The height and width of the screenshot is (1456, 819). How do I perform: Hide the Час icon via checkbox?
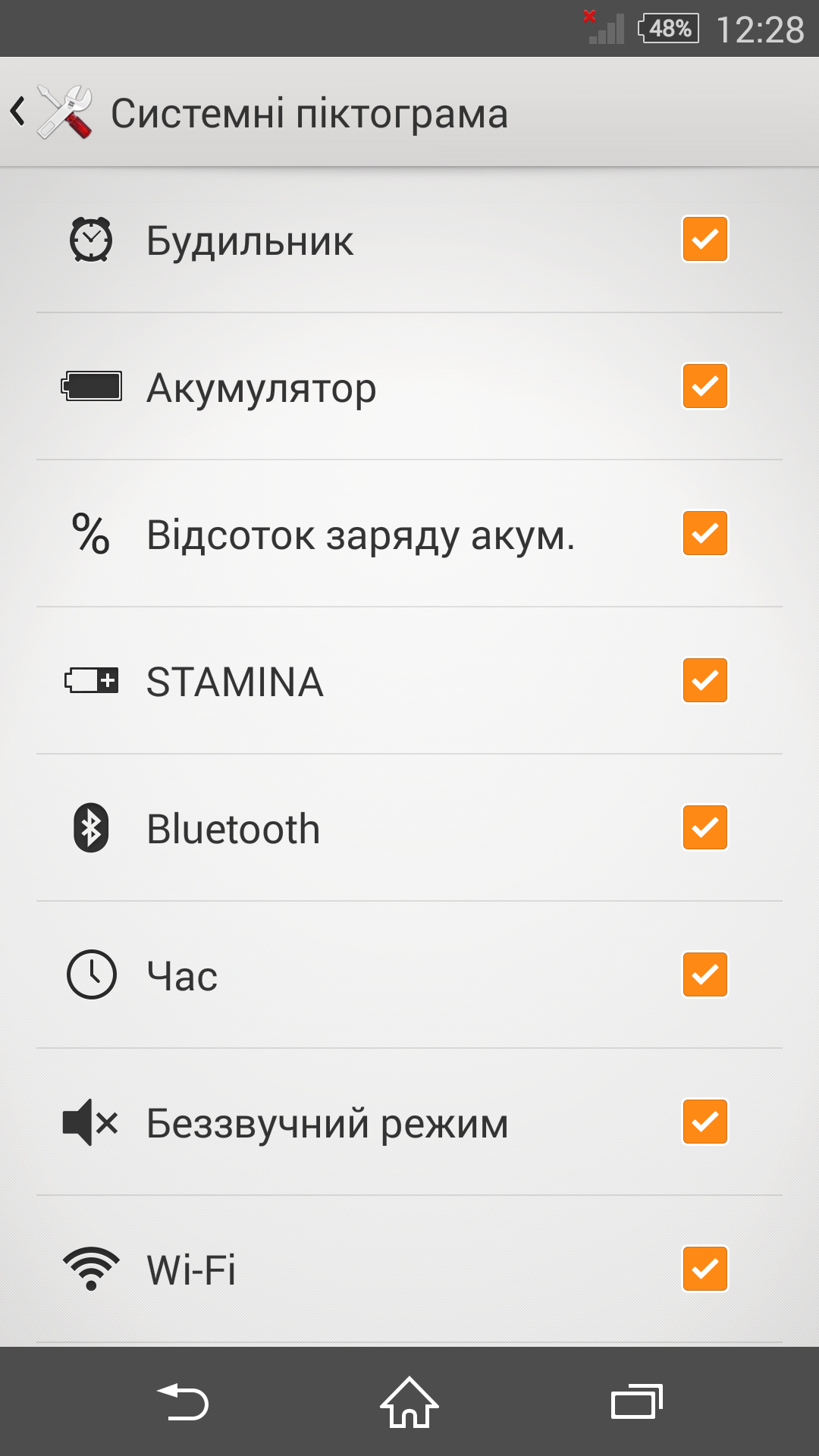(705, 974)
